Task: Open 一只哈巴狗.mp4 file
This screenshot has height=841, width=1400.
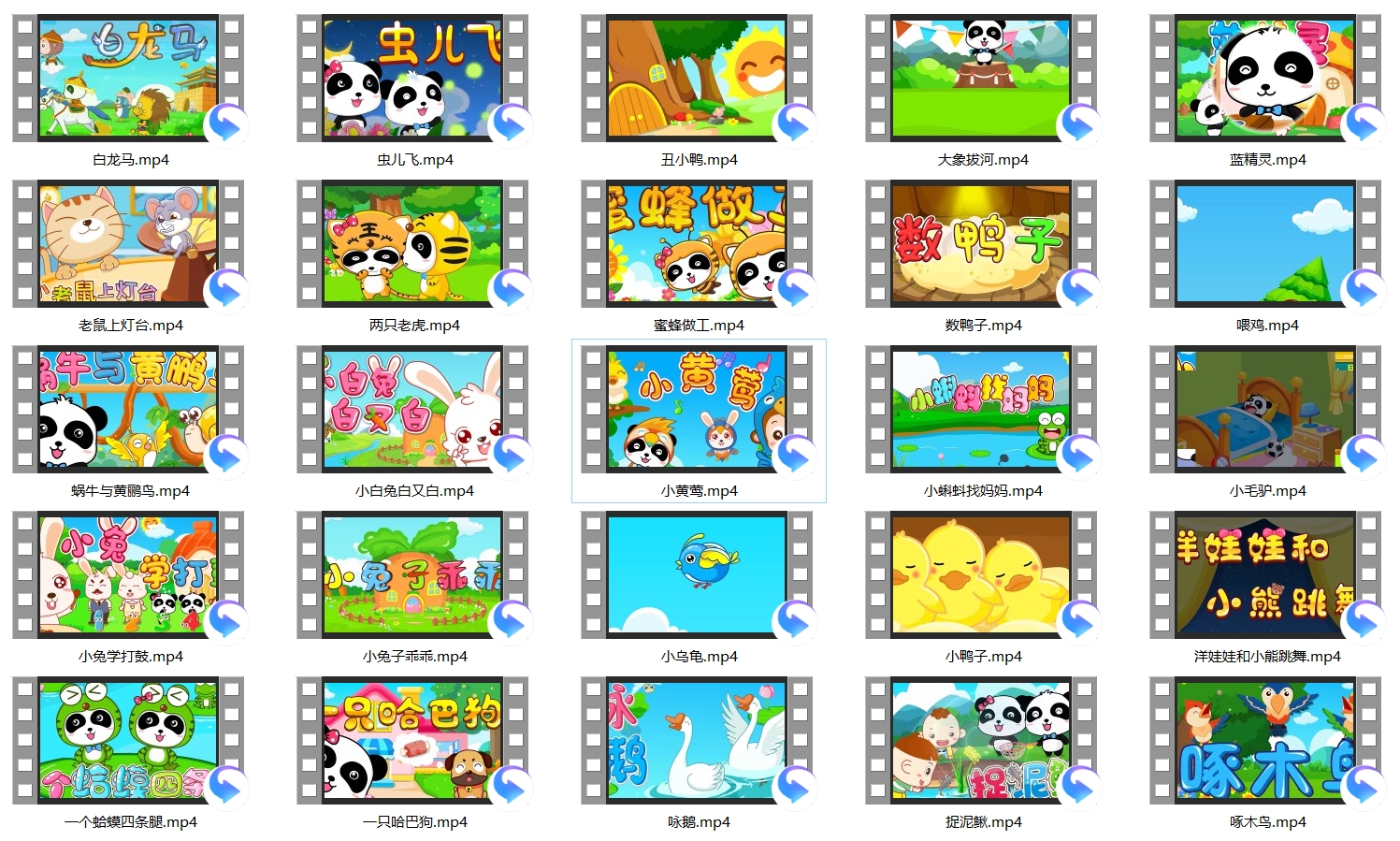Action: click(x=412, y=741)
